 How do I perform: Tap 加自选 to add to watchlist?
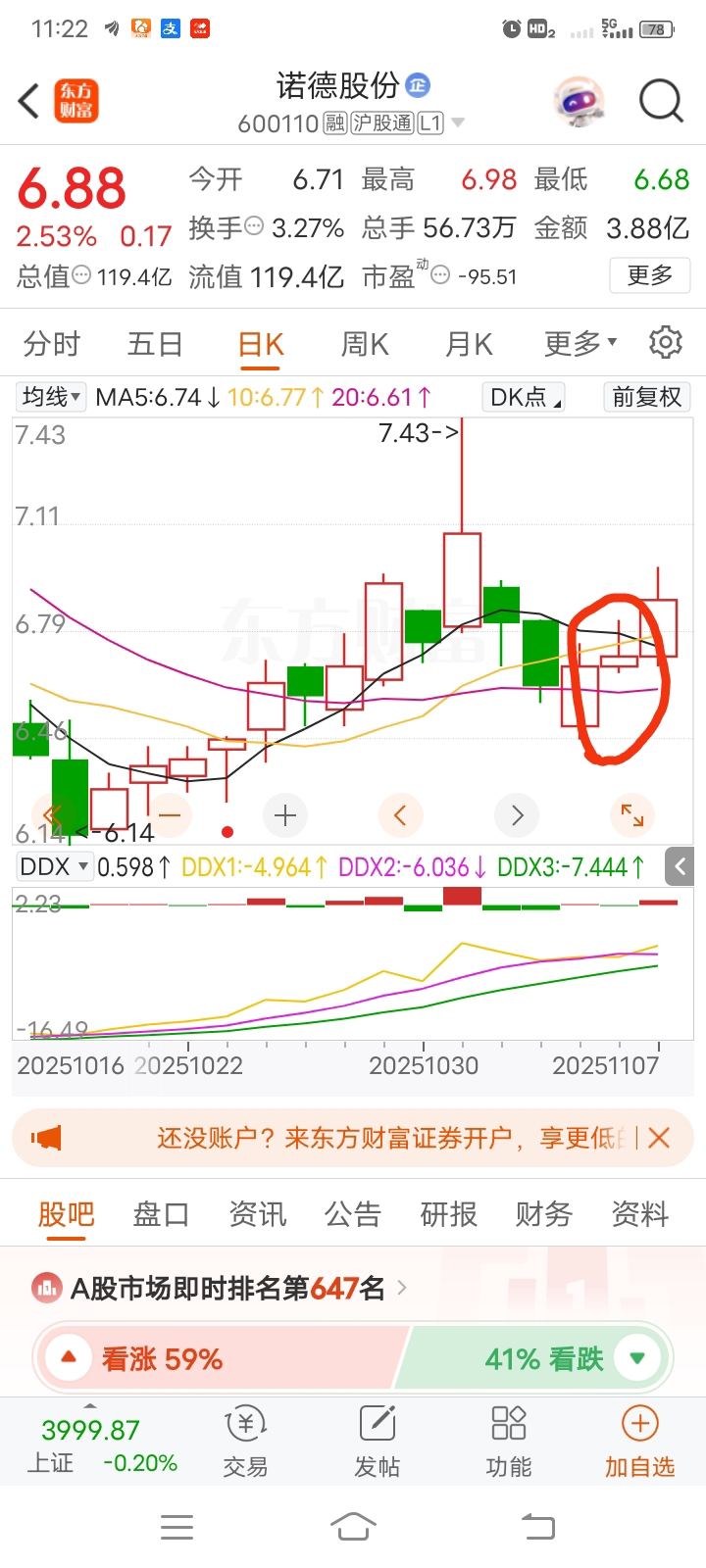[x=639, y=1442]
